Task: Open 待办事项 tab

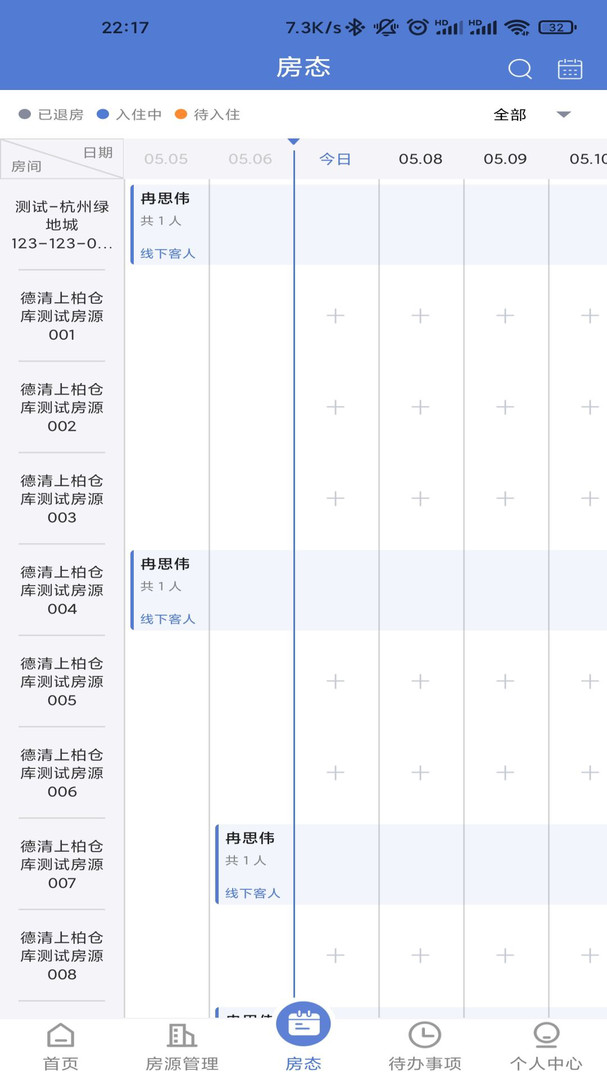Action: (425, 1046)
